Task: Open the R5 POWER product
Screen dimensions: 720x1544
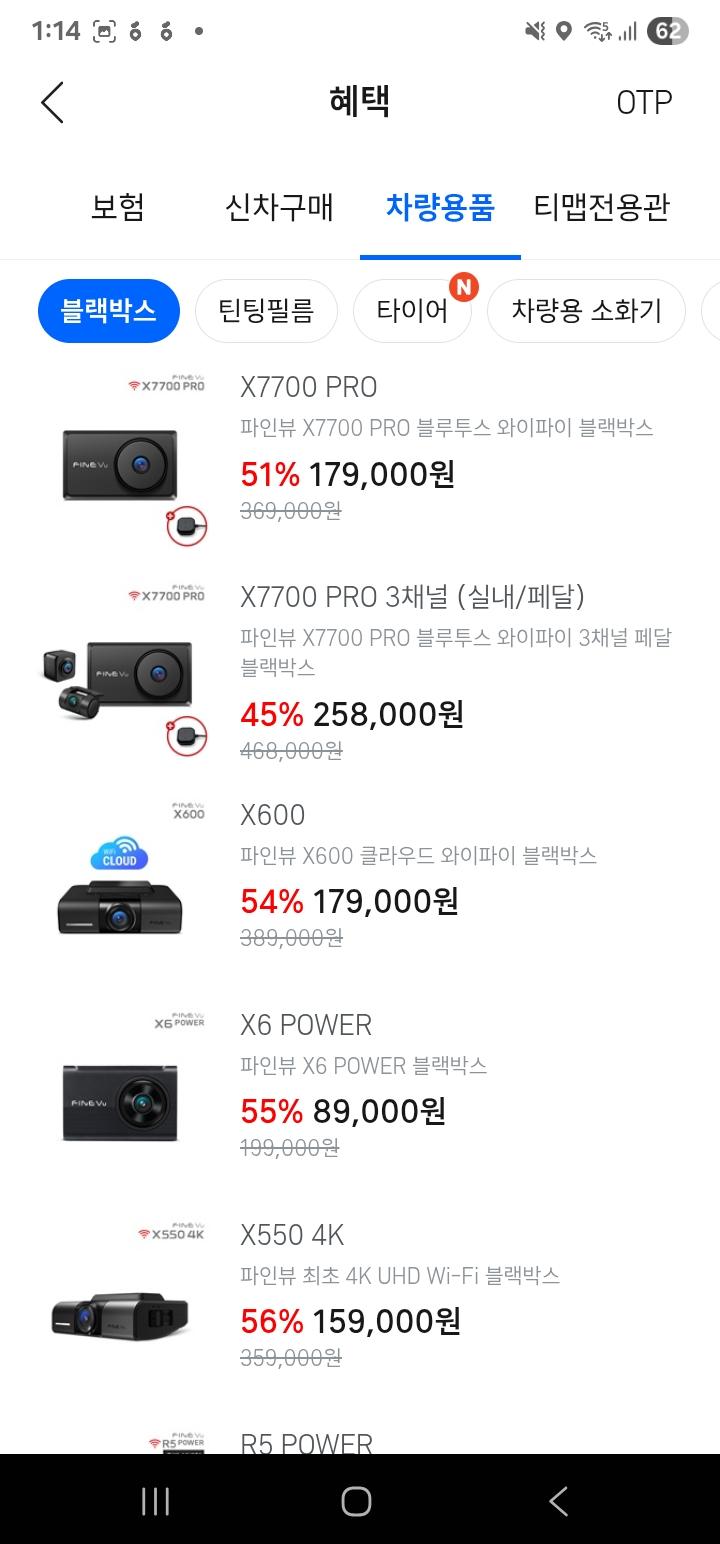Action: point(306,1443)
